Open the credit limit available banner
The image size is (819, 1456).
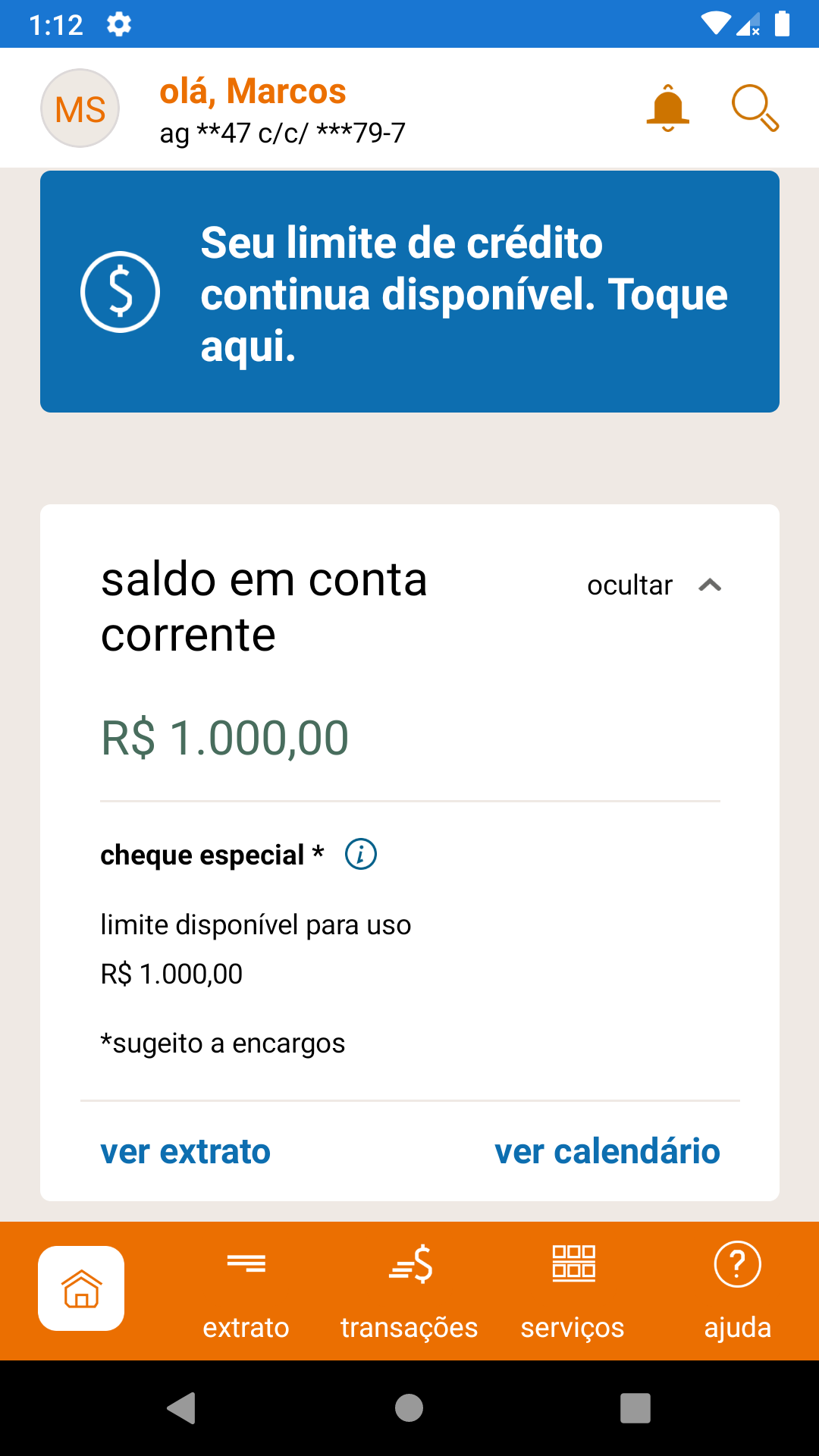point(409,292)
